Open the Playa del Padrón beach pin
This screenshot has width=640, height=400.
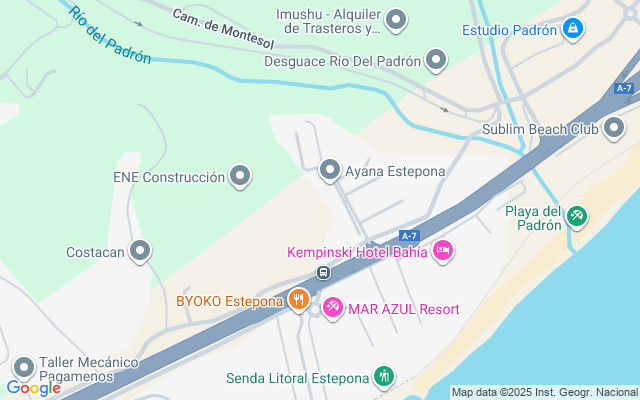(577, 215)
